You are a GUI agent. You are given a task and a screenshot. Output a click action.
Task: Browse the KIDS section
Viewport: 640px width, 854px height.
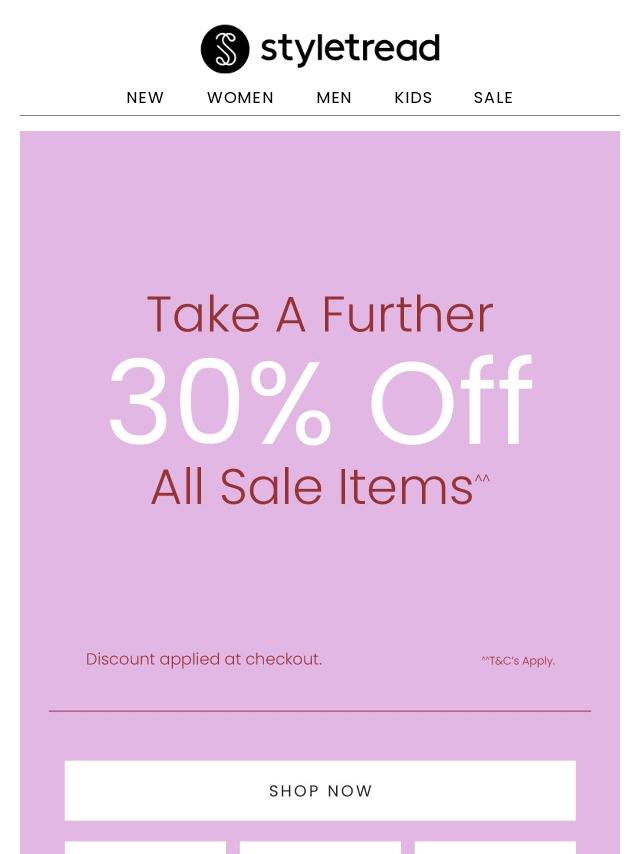pos(413,98)
